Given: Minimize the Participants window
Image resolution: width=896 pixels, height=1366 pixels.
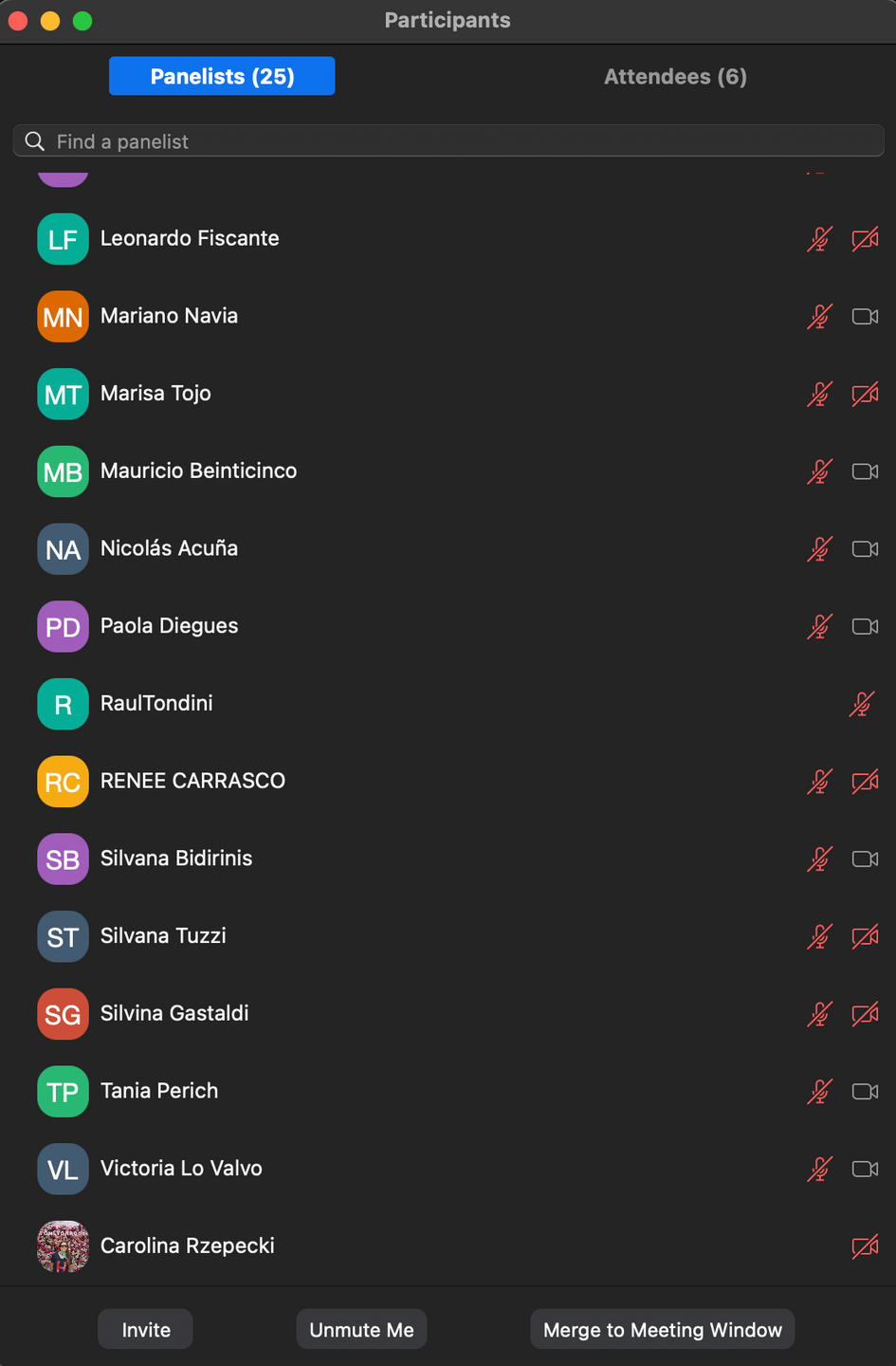Looking at the screenshot, I should click(x=50, y=21).
